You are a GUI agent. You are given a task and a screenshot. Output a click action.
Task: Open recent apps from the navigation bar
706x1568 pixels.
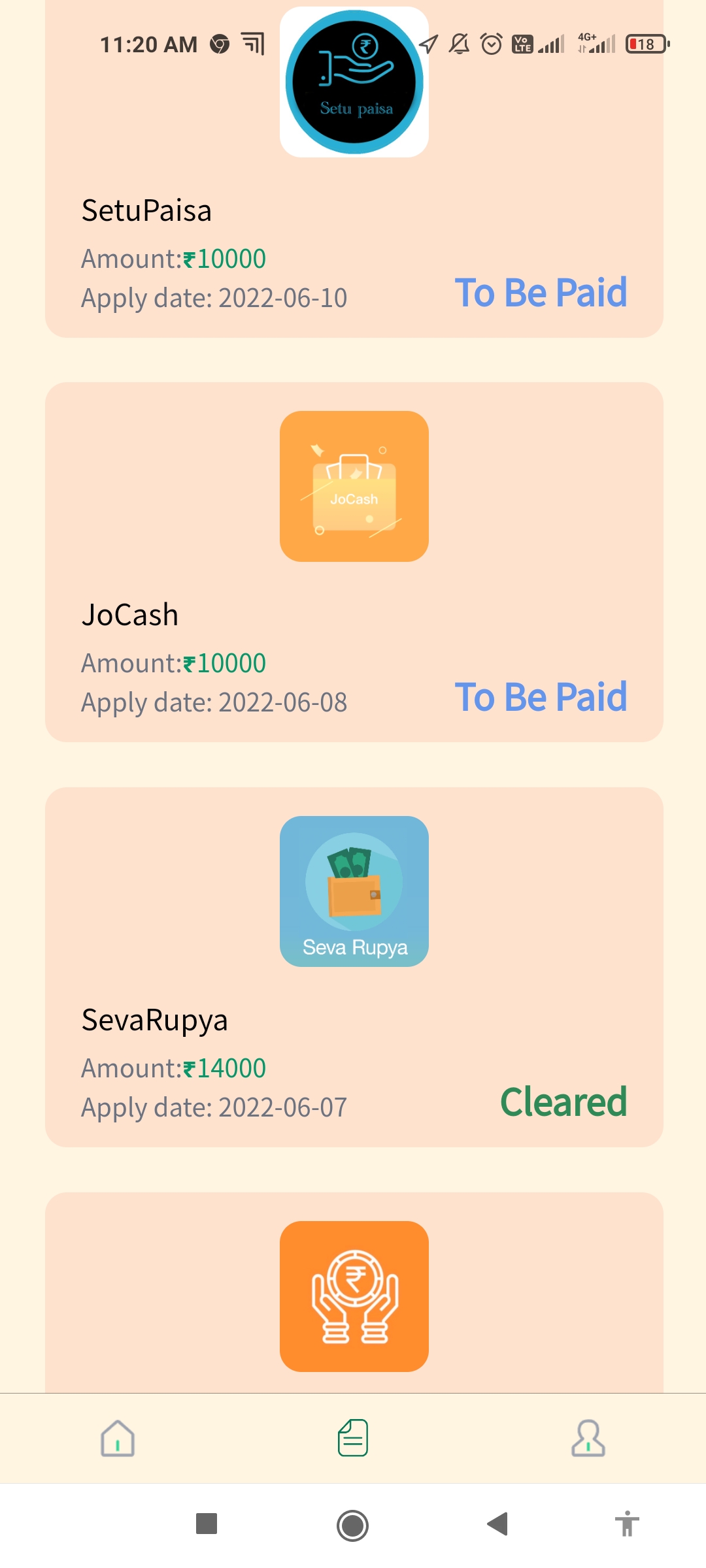(x=207, y=1524)
